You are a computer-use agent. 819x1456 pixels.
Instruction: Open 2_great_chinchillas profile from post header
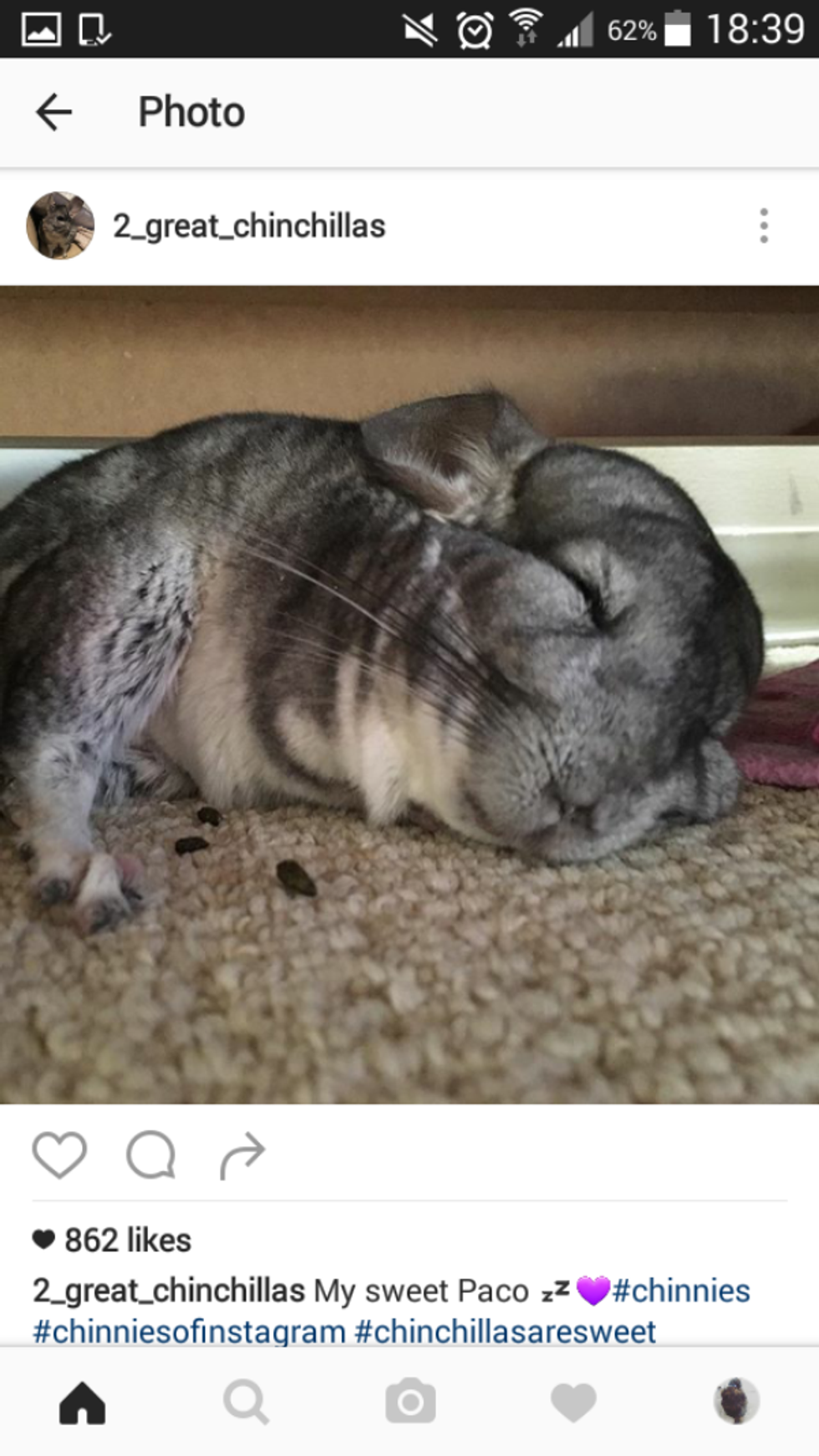coord(248,226)
